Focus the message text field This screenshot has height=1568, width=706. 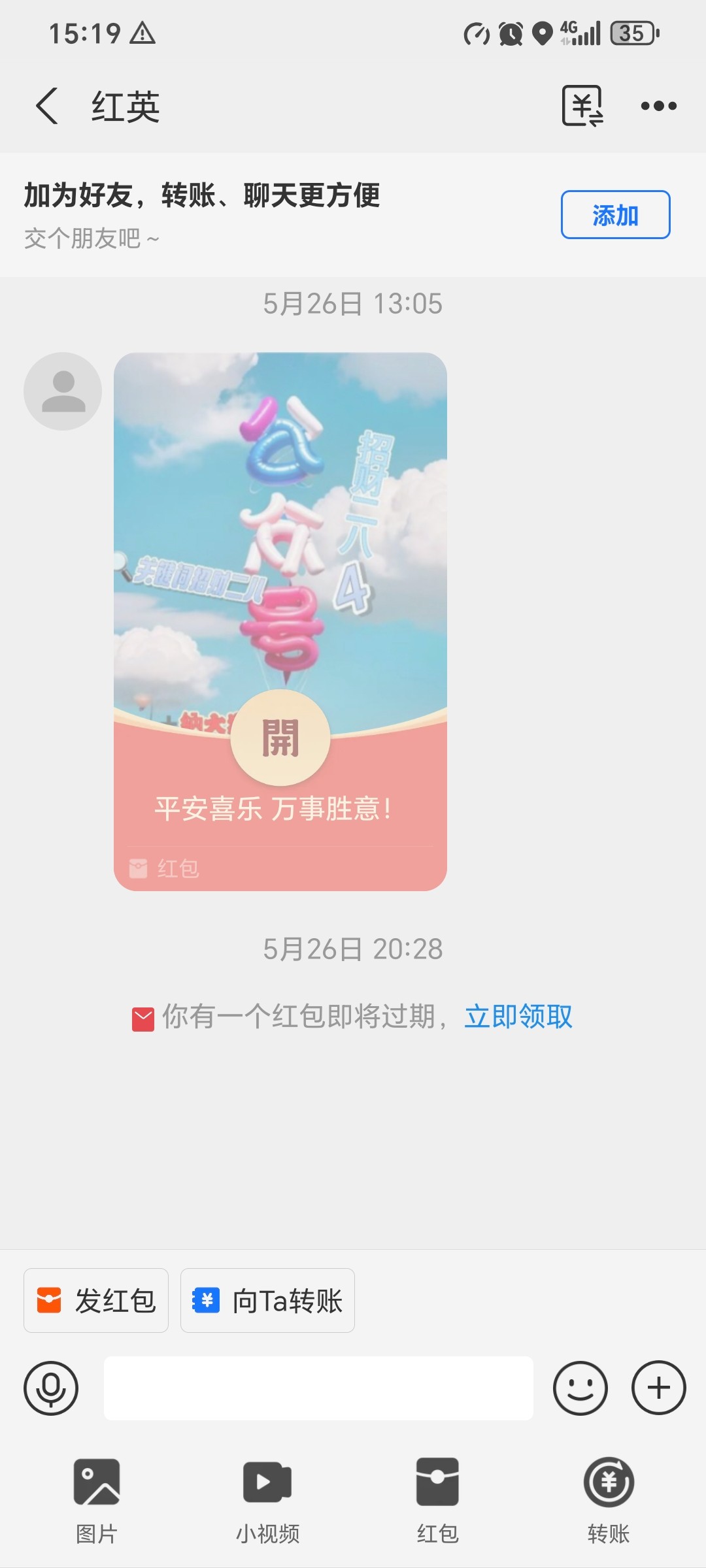pos(318,1388)
